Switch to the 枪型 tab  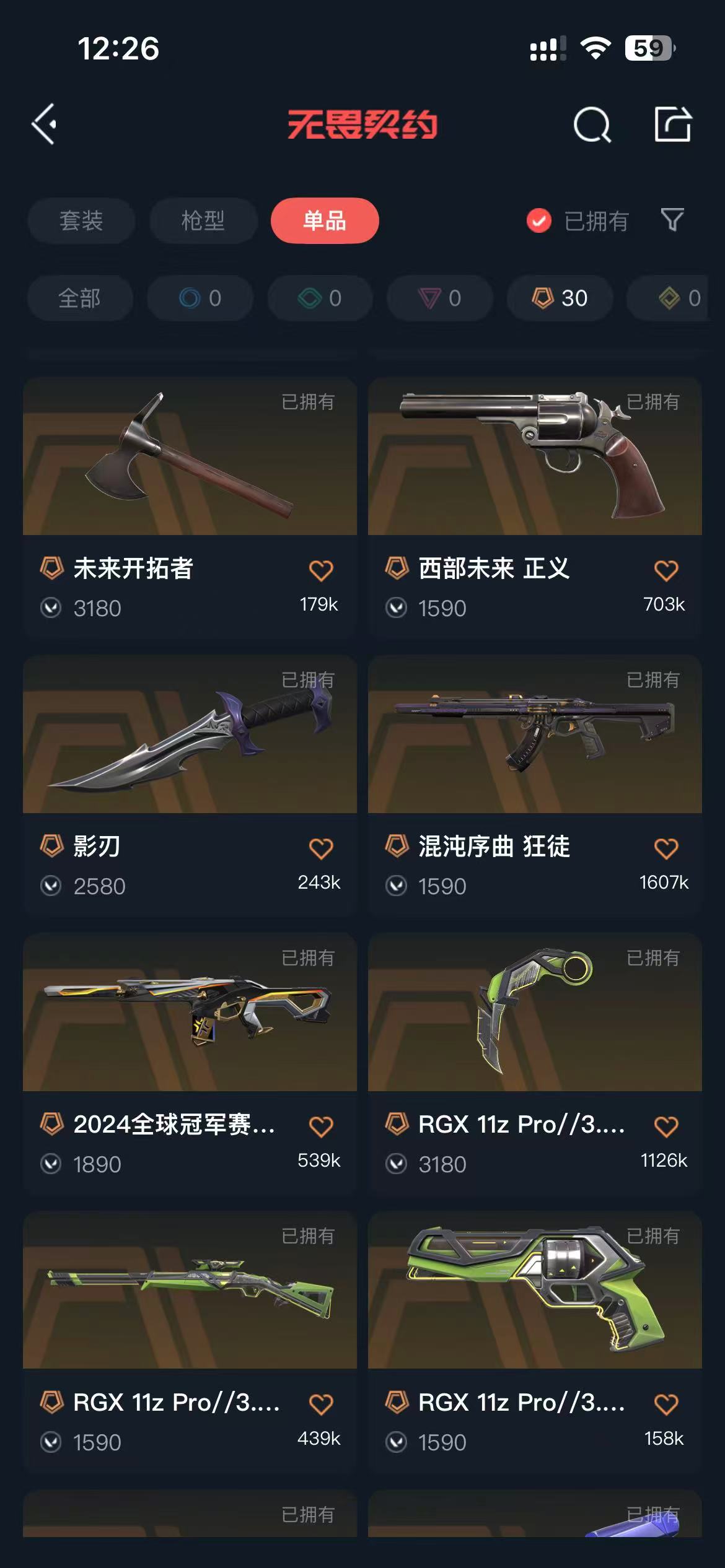coord(203,220)
